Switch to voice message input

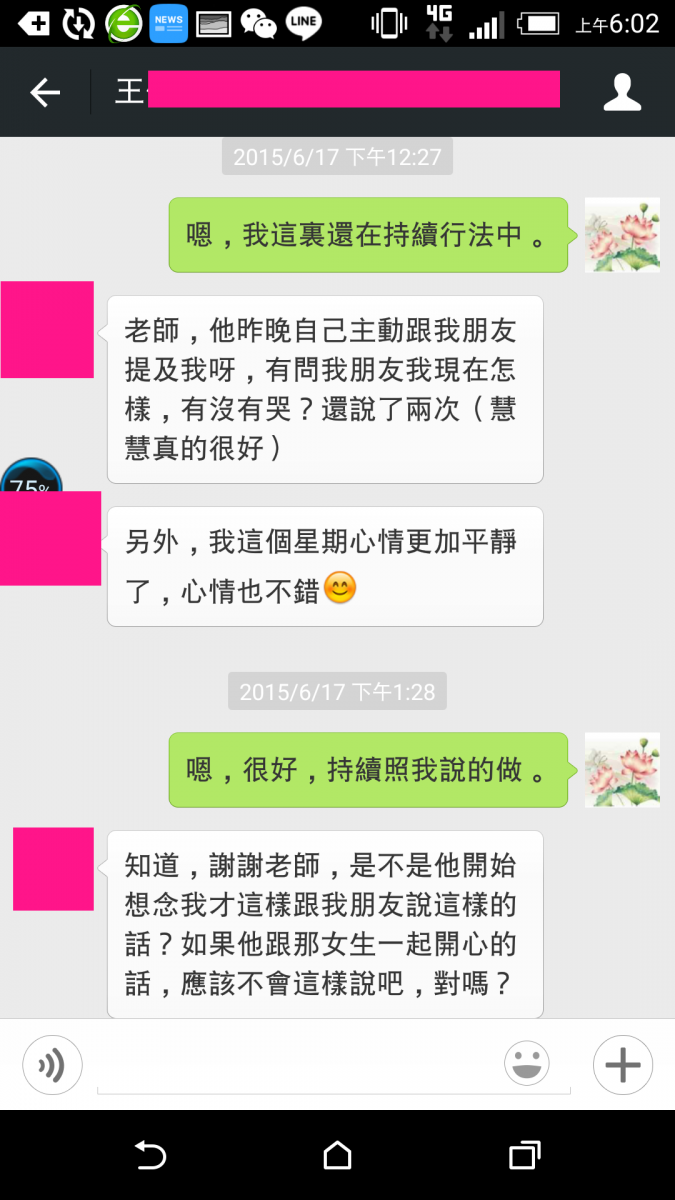[x=52, y=1065]
